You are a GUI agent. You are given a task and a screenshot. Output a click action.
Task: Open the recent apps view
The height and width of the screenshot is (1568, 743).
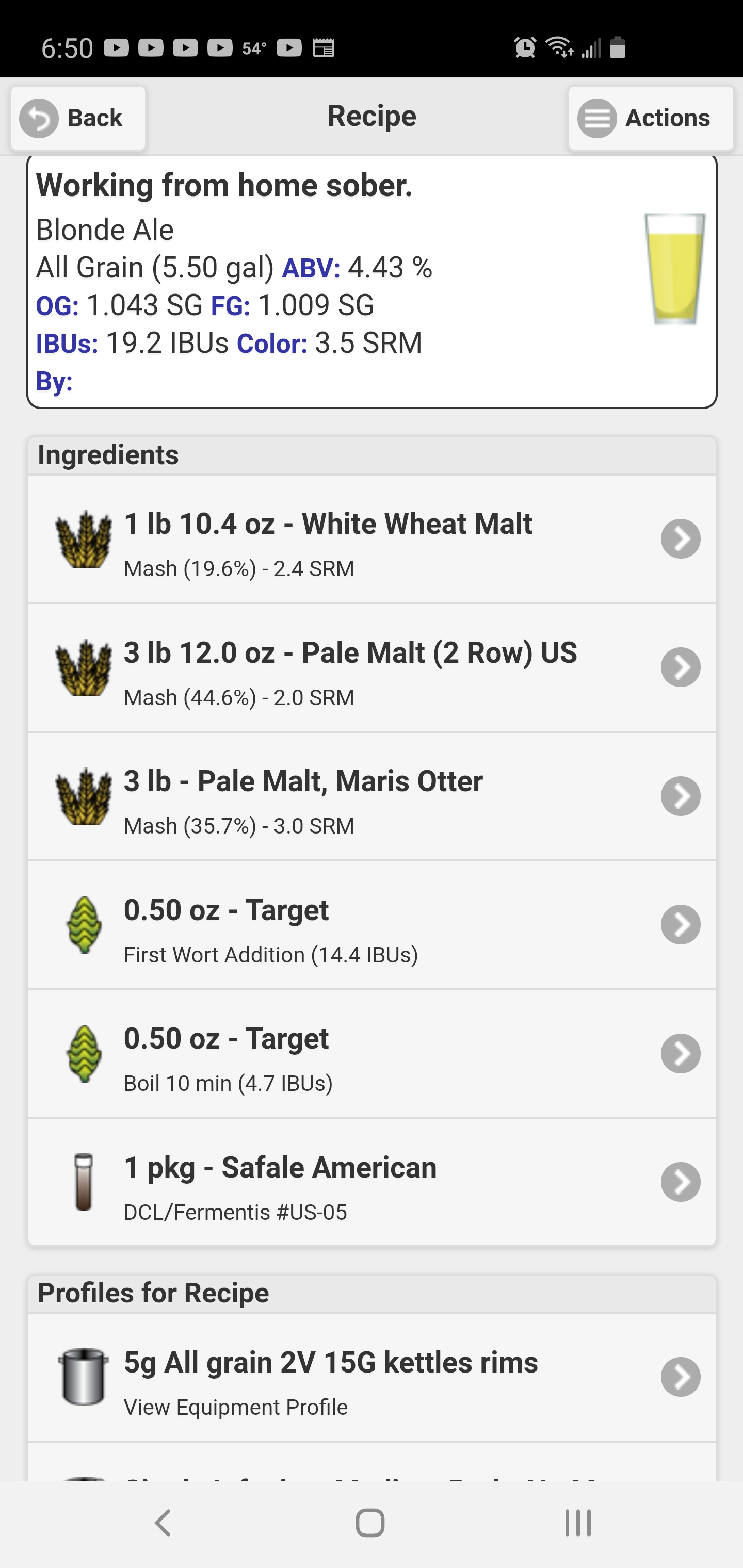[x=578, y=1524]
